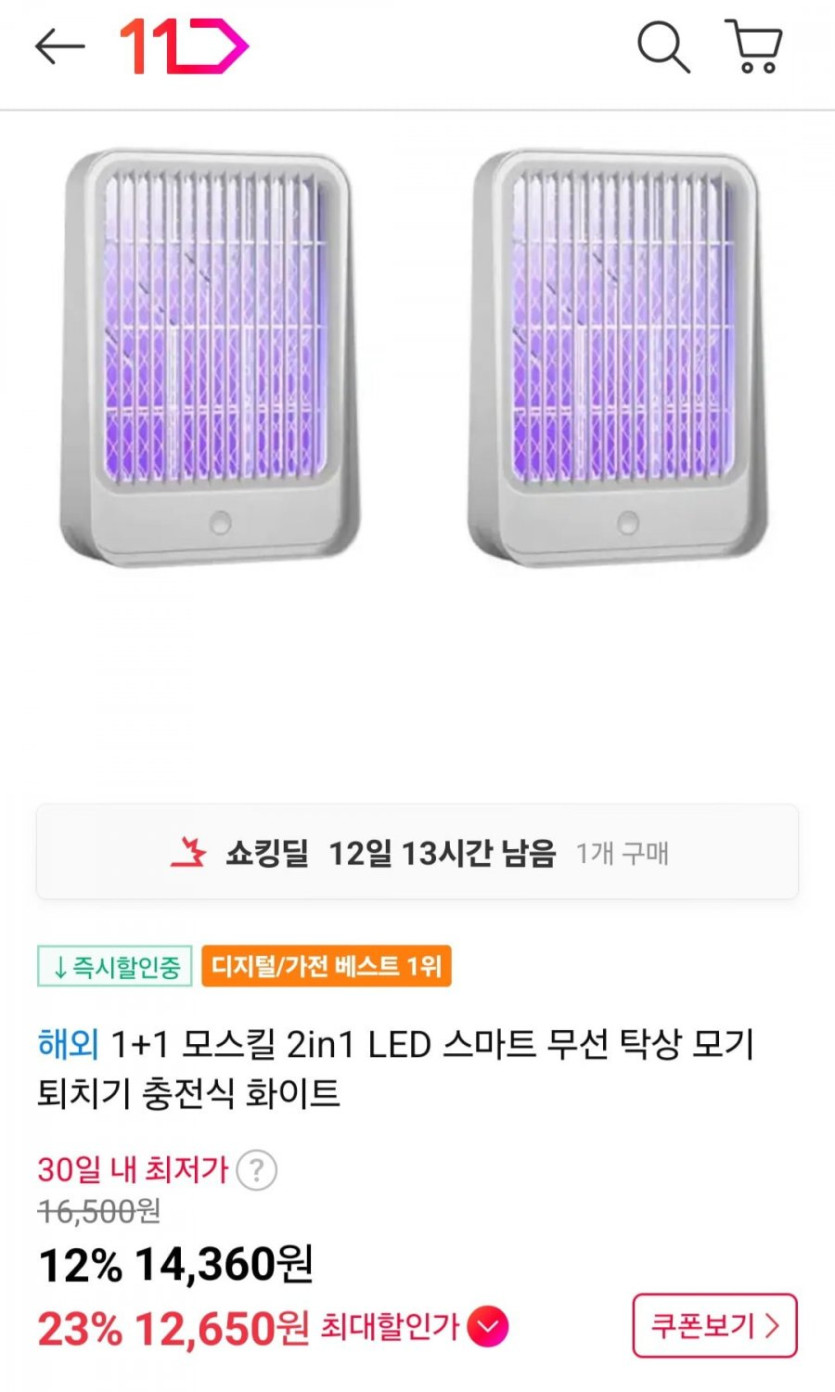The height and width of the screenshot is (1392, 835).
Task: Expand the 최대할인가 details
Action: (x=488, y=1328)
